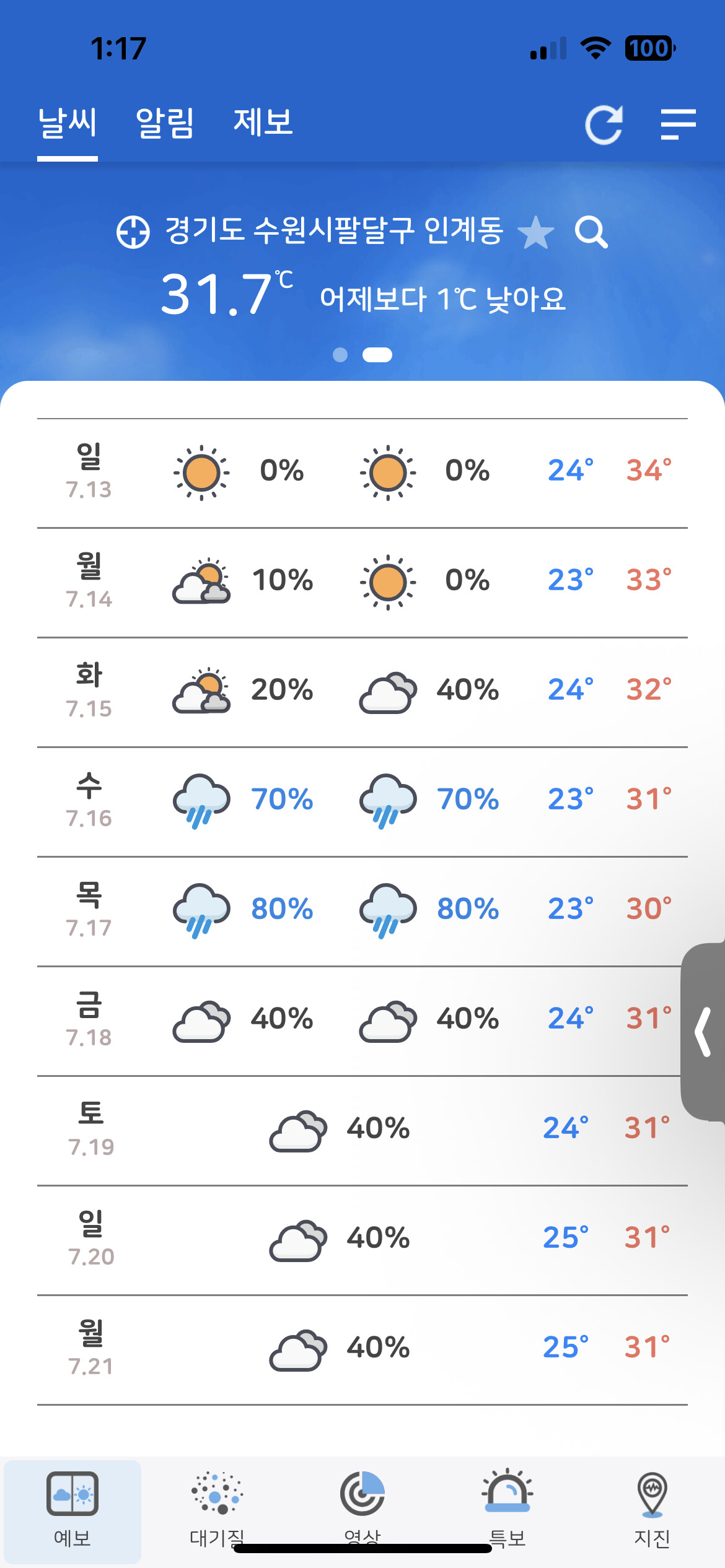Favorite this location with the star
This screenshot has width=725, height=1568.
click(535, 232)
